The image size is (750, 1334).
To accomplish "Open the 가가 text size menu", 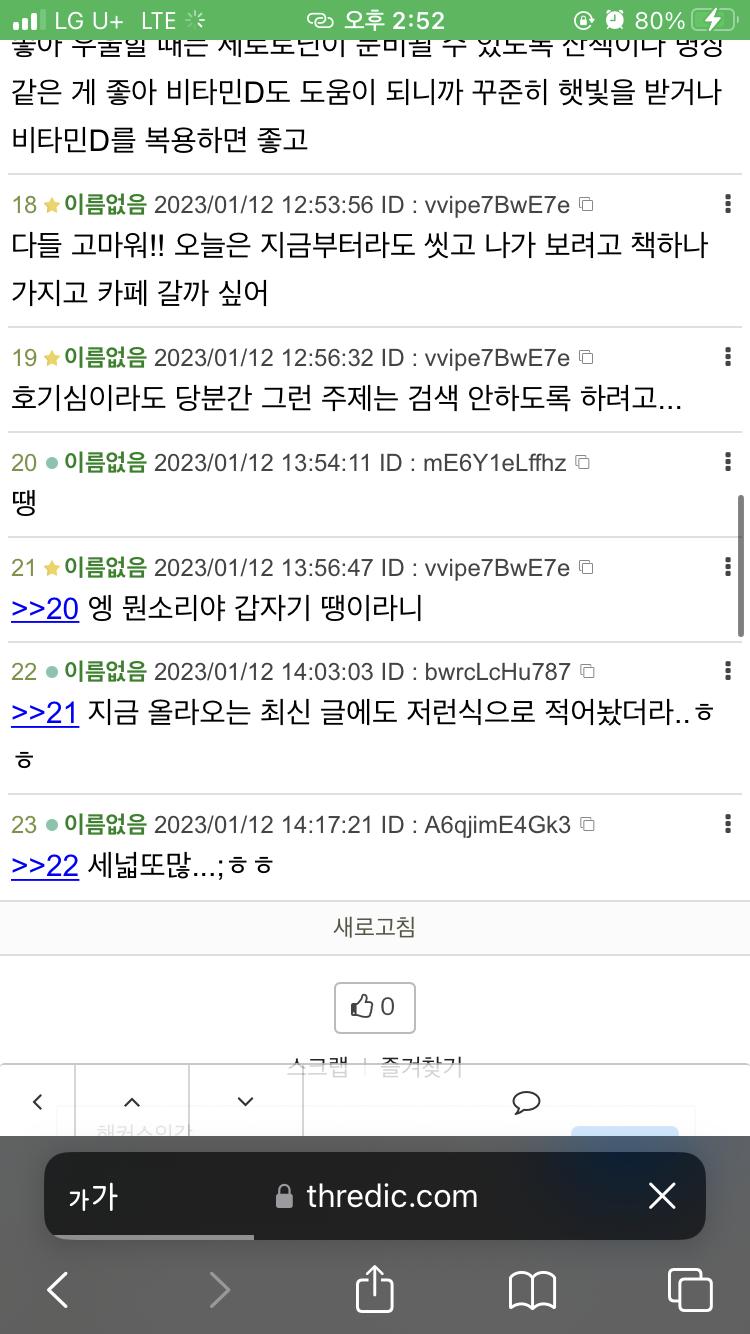I will [92, 1197].
